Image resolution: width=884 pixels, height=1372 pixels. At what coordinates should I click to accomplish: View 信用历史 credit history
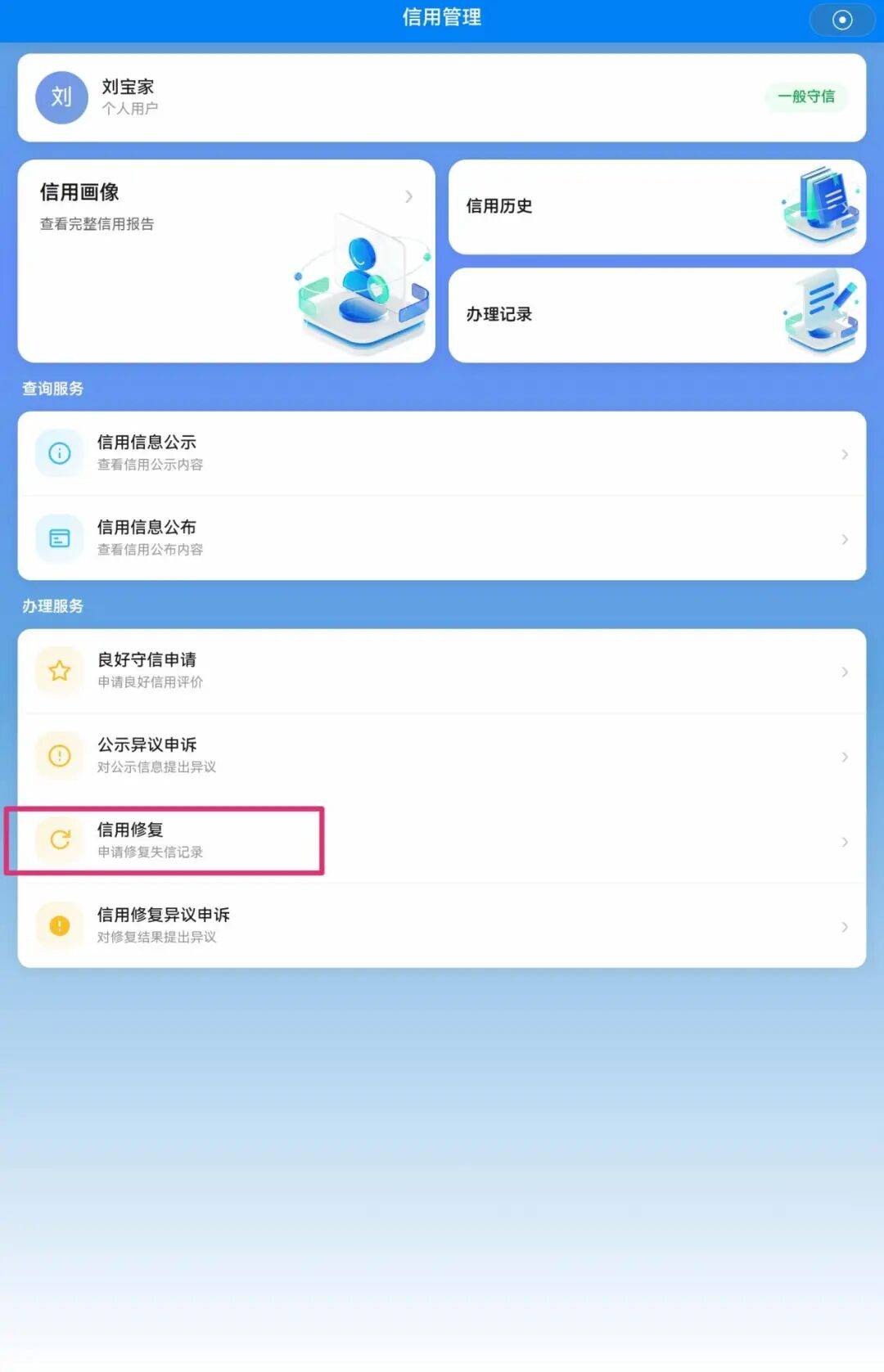tap(656, 206)
